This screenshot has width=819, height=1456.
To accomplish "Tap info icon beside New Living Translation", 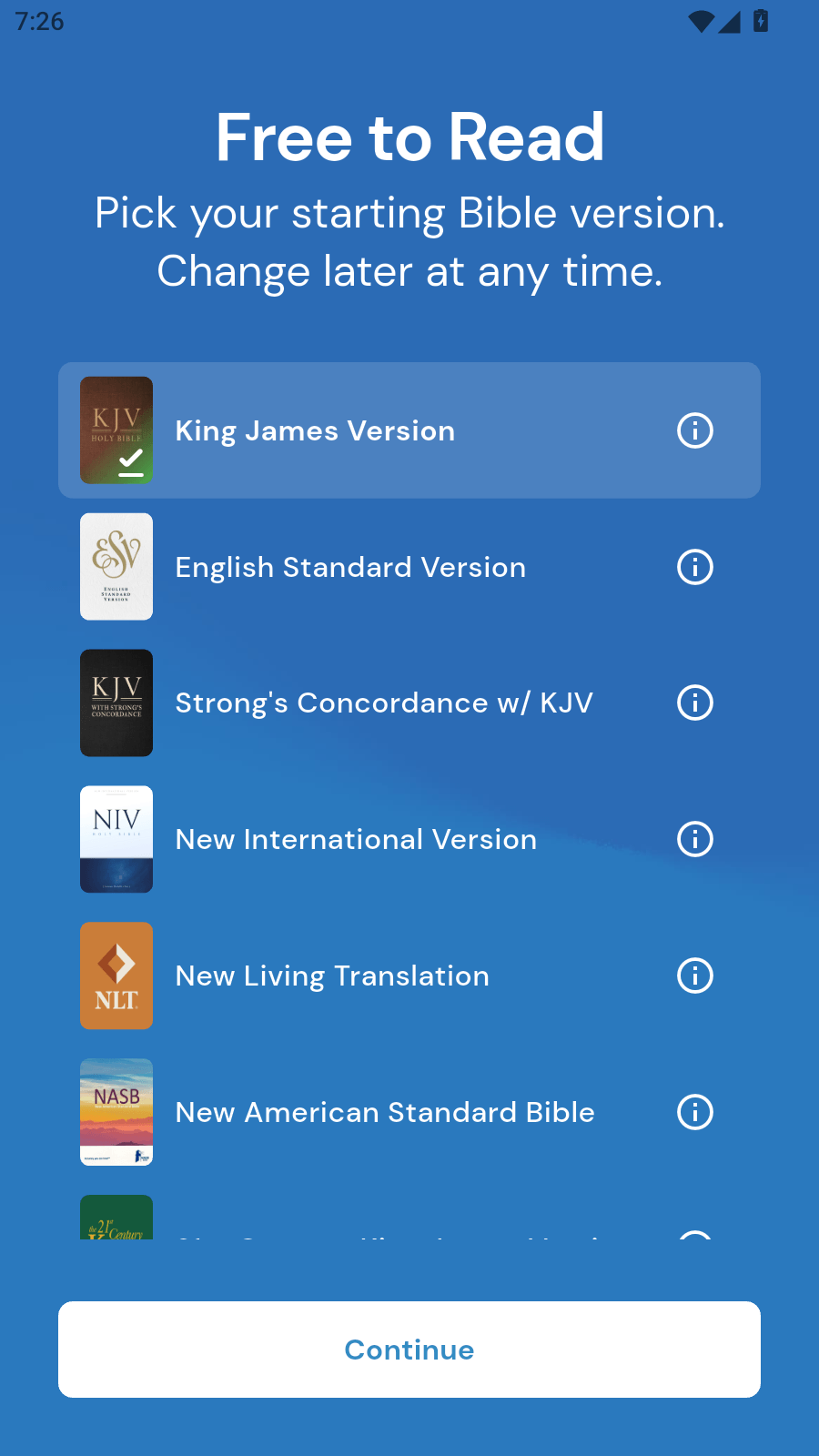I will tap(695, 976).
